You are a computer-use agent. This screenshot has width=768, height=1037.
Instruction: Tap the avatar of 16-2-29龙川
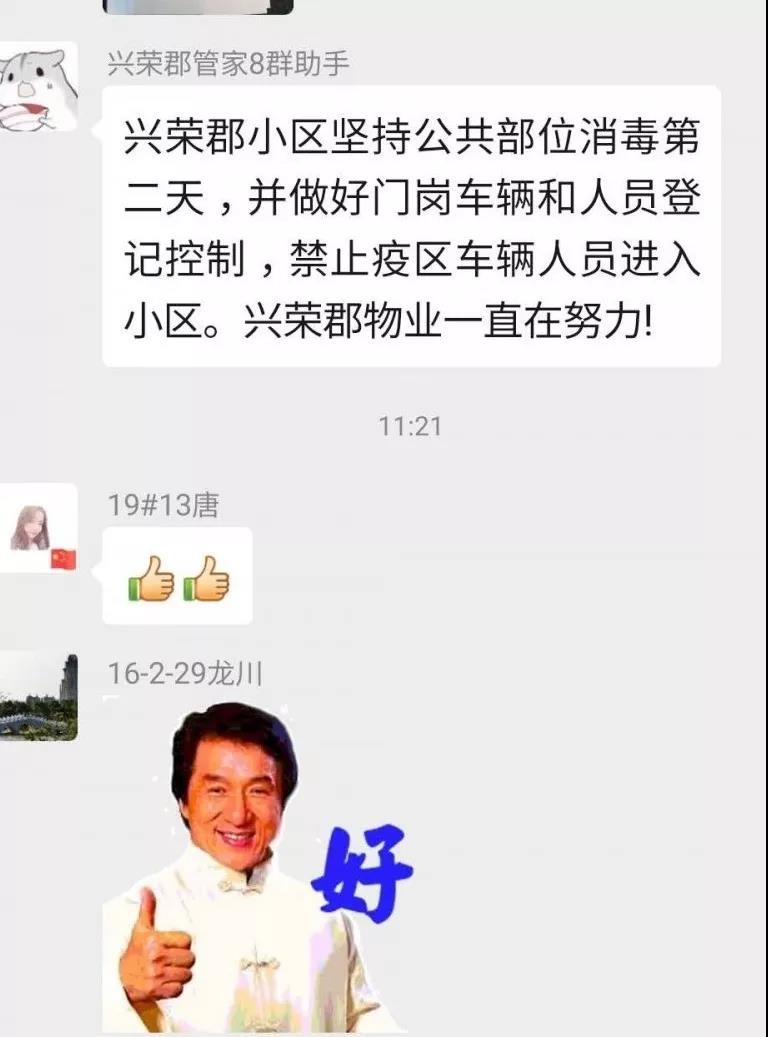(x=38, y=696)
